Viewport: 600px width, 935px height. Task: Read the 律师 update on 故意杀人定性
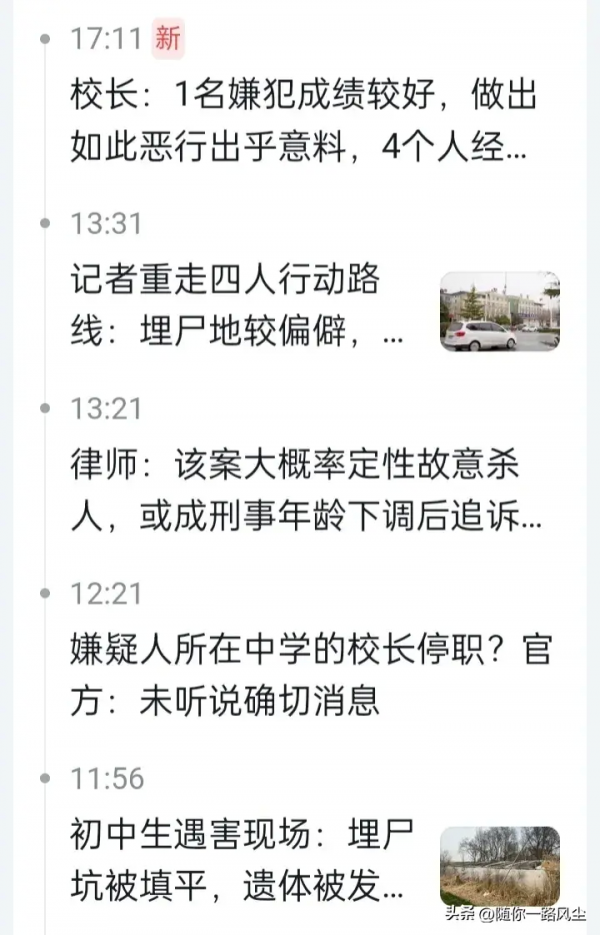(x=306, y=492)
